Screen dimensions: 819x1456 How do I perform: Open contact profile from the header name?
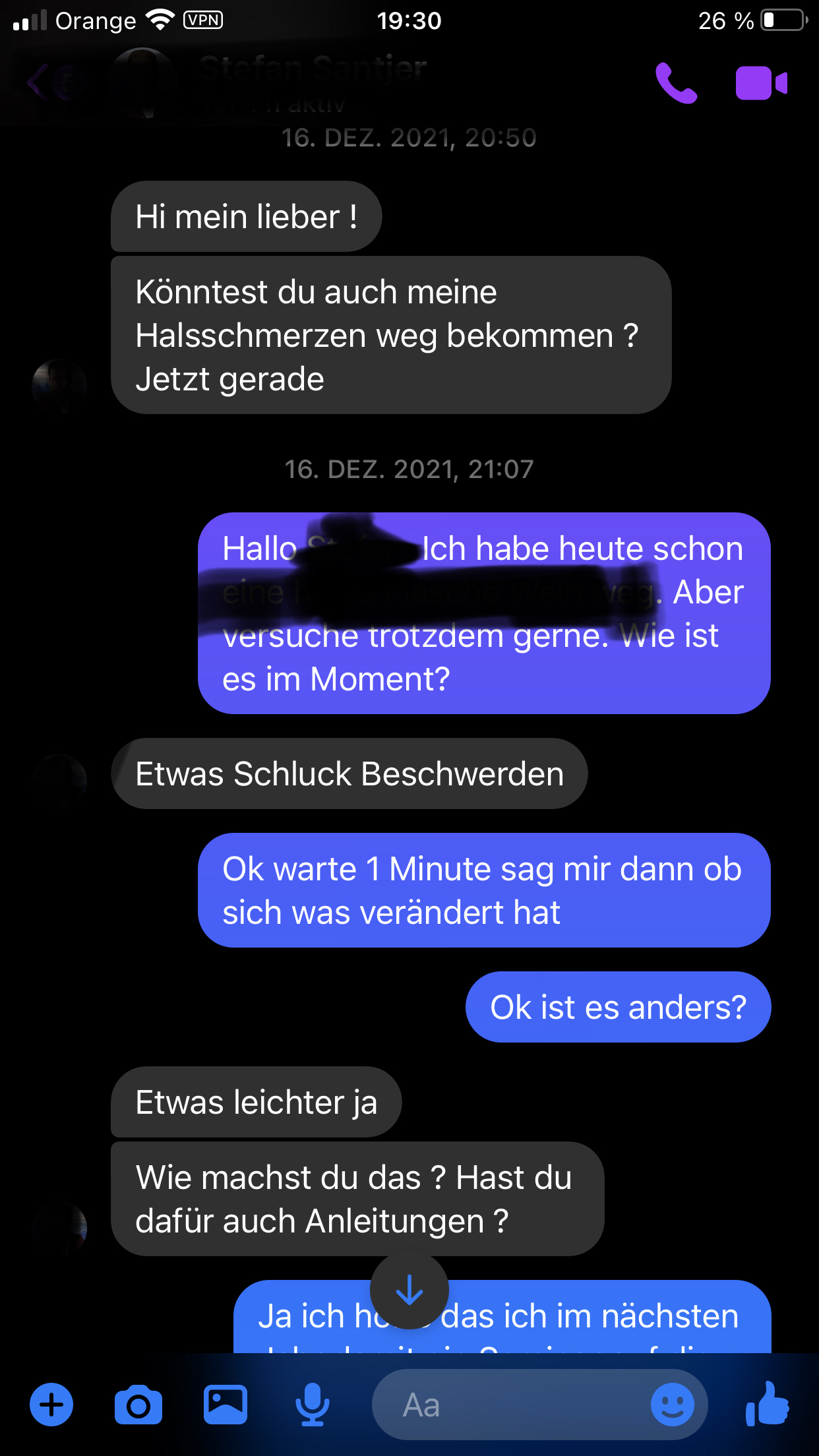pos(313,69)
